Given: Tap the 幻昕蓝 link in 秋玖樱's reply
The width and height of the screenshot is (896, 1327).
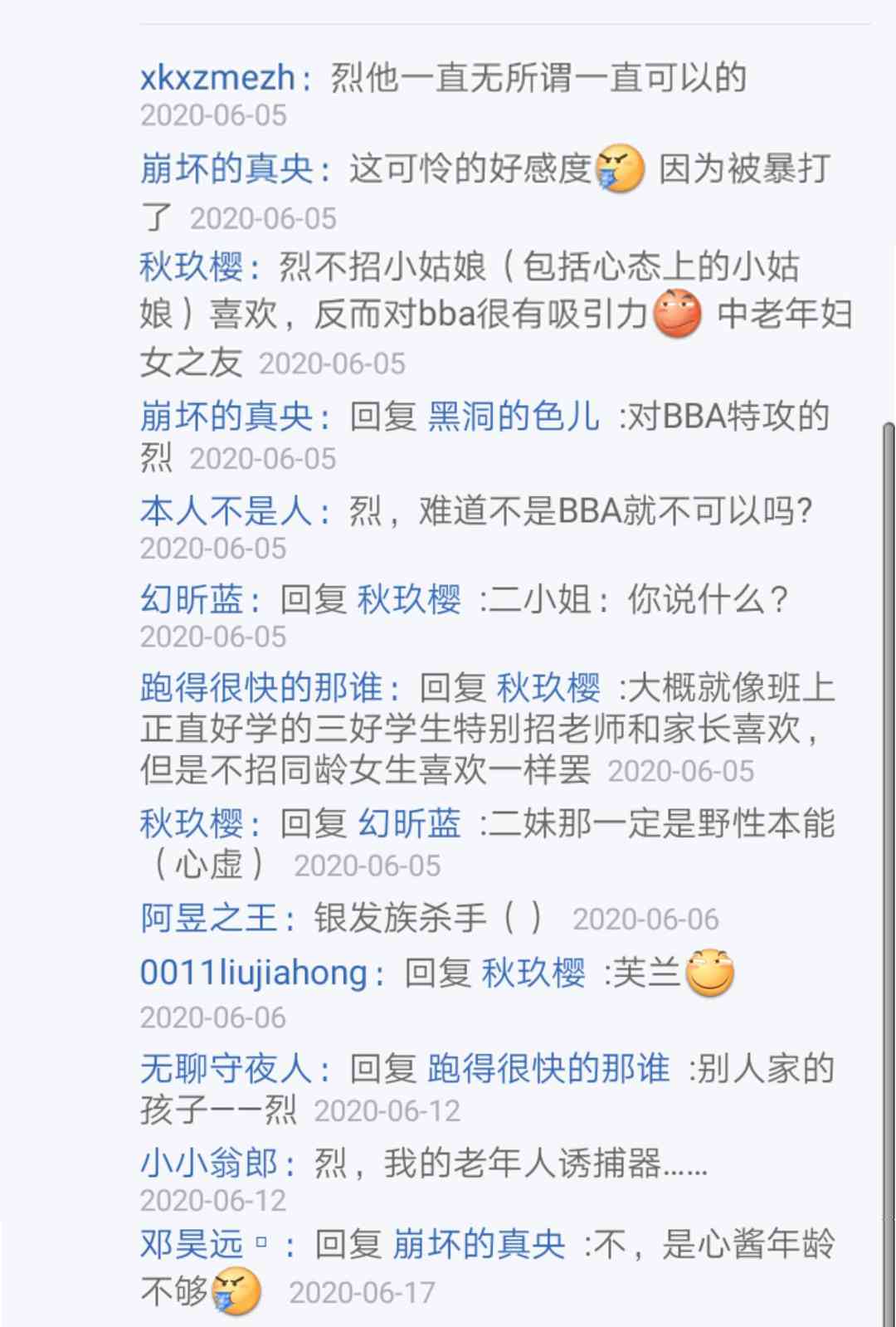Looking at the screenshot, I should [x=410, y=824].
